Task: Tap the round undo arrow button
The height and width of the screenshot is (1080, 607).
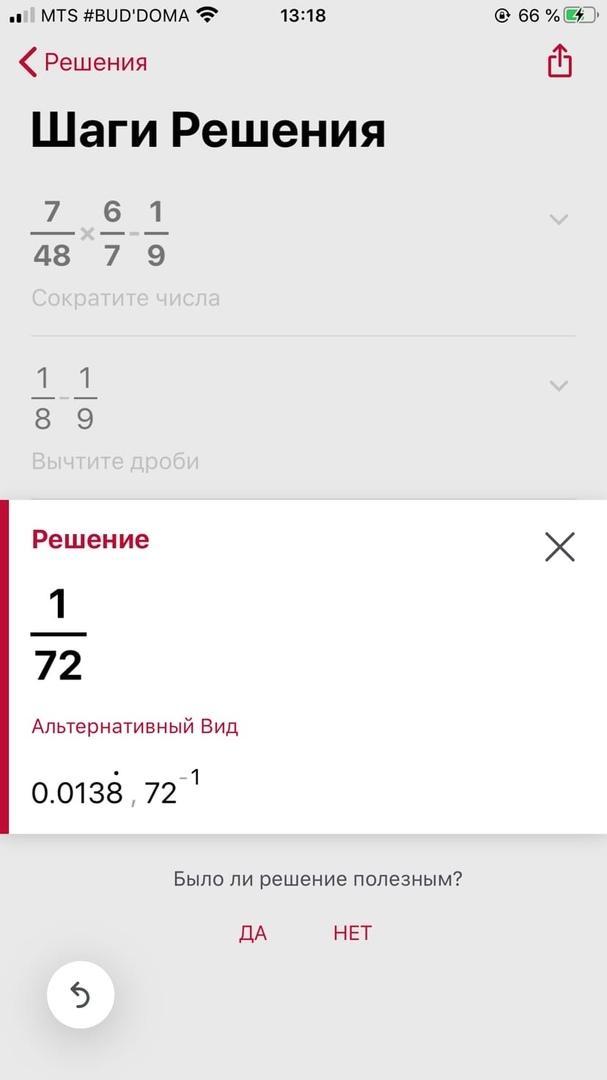Action: tap(81, 995)
